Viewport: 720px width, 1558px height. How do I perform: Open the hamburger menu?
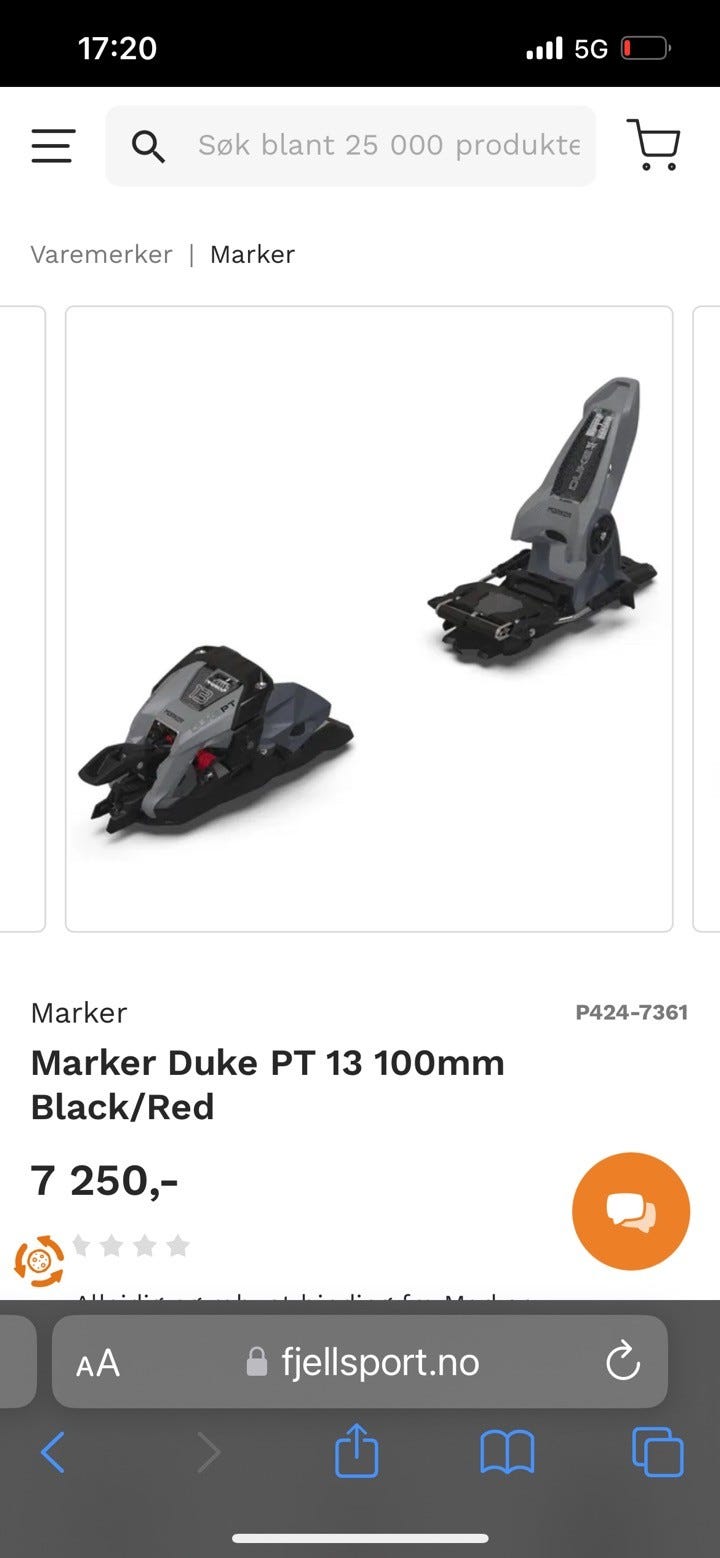(53, 146)
